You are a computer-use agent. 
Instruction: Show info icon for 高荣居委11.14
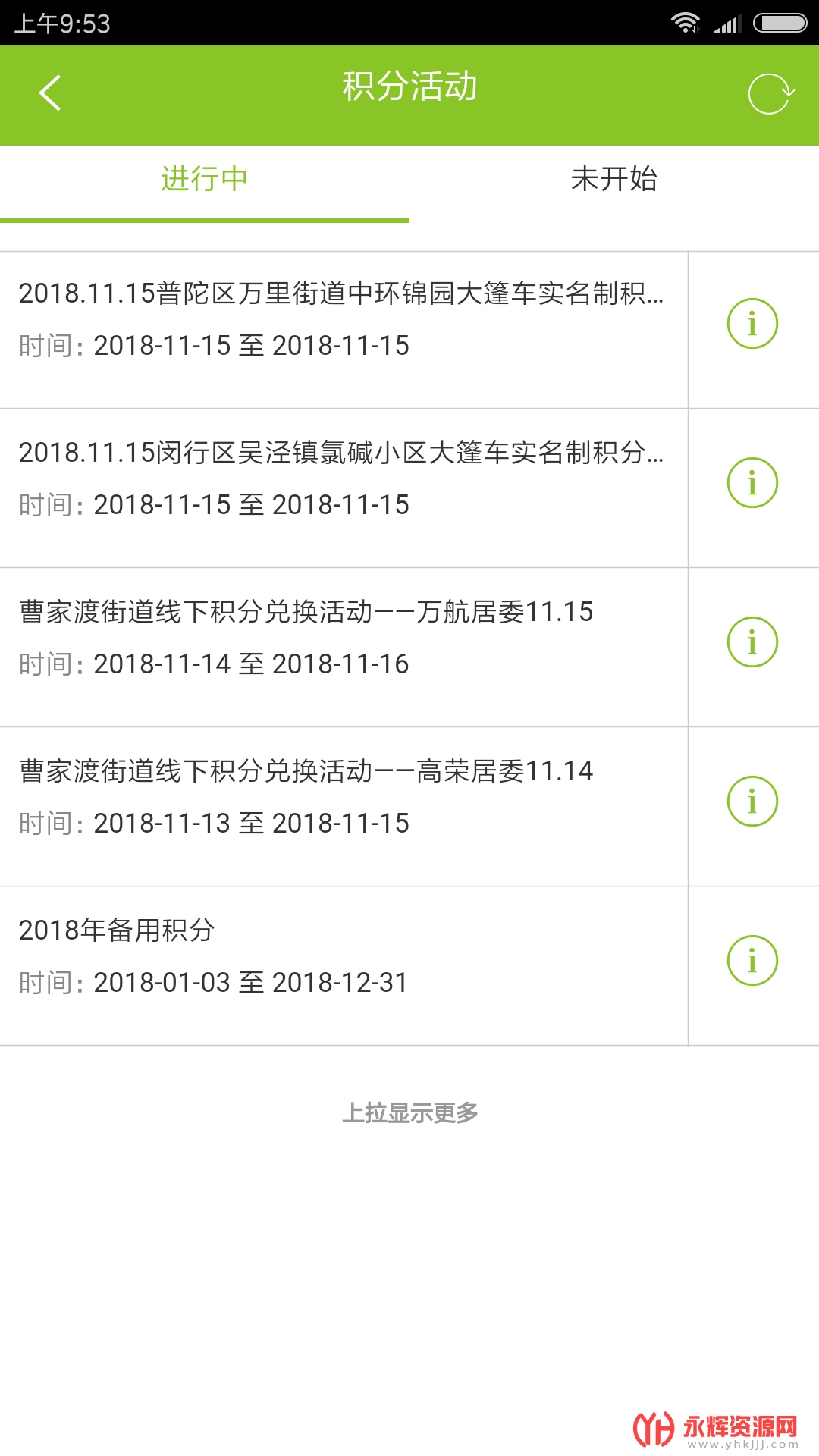click(752, 802)
